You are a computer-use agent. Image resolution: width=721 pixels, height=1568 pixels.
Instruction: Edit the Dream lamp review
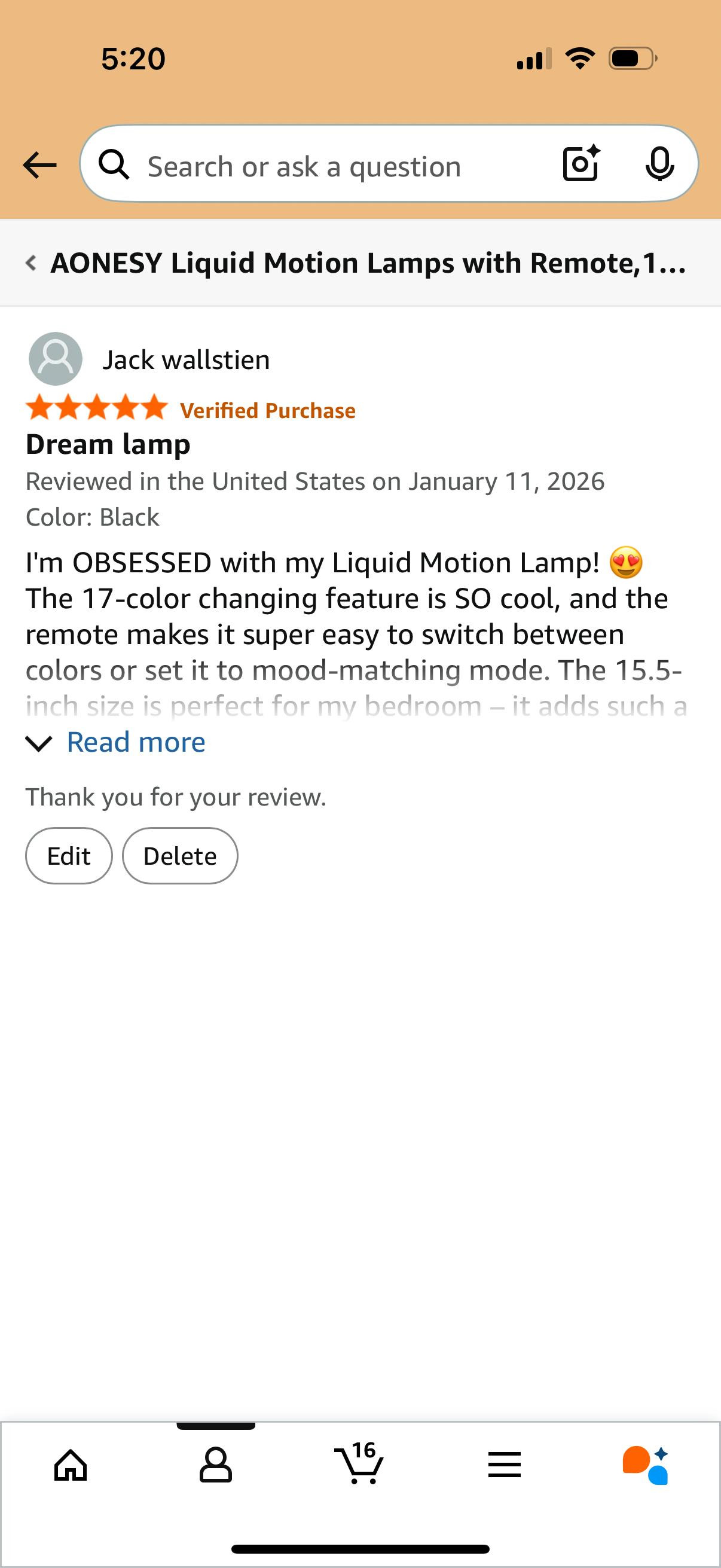pos(69,856)
